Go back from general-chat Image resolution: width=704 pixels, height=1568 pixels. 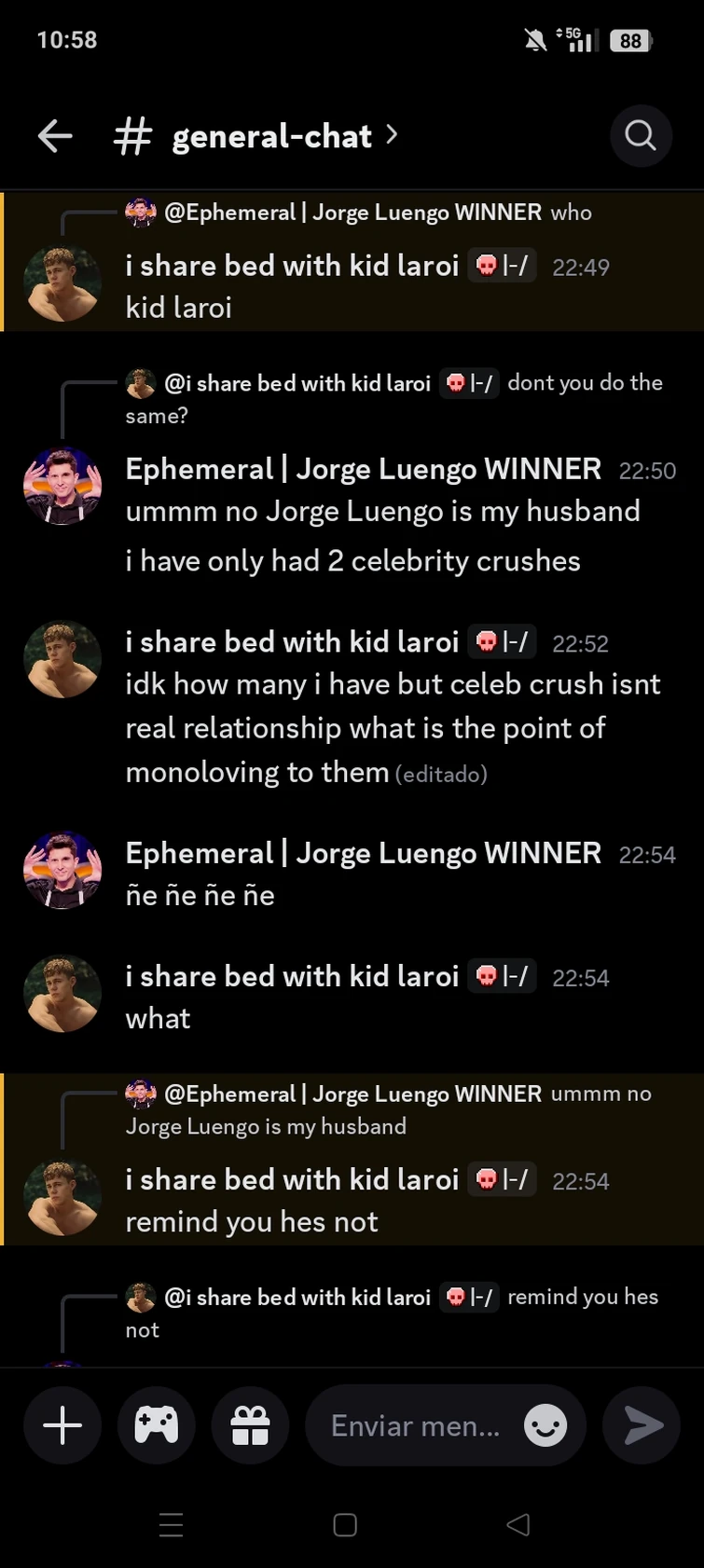click(55, 136)
